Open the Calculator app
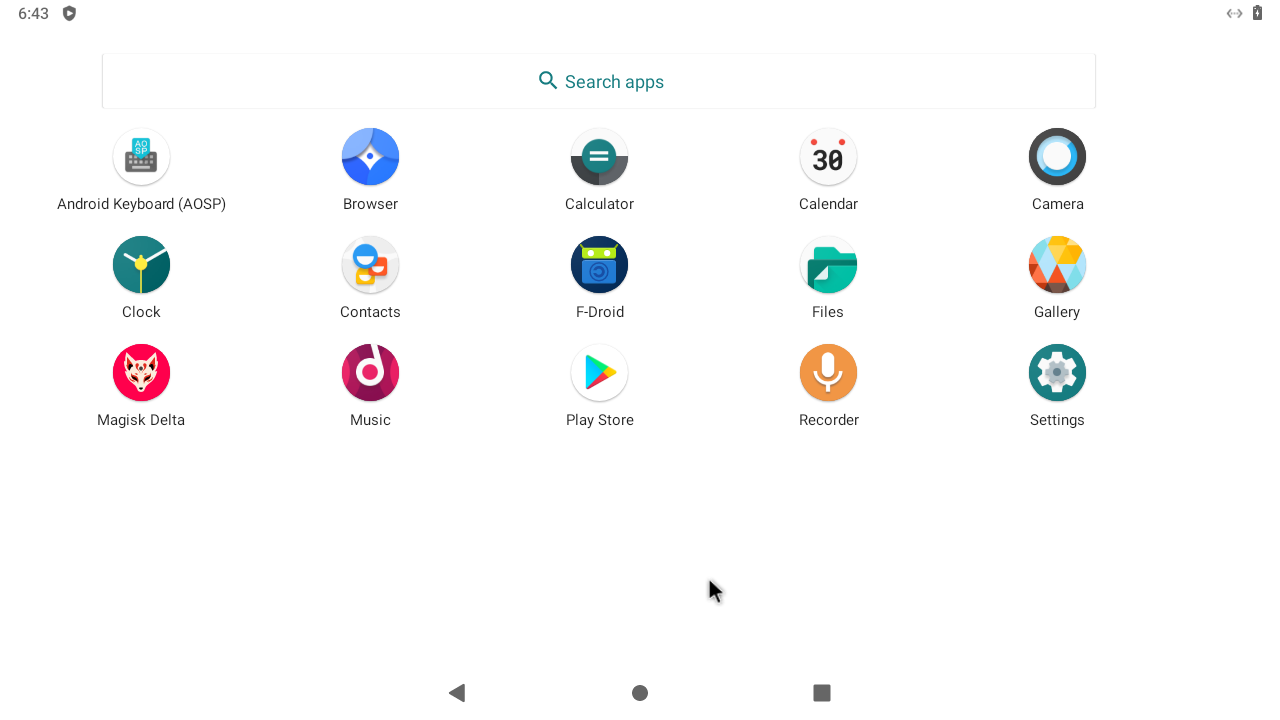Viewport: 1280px width, 720px height. pos(599,157)
